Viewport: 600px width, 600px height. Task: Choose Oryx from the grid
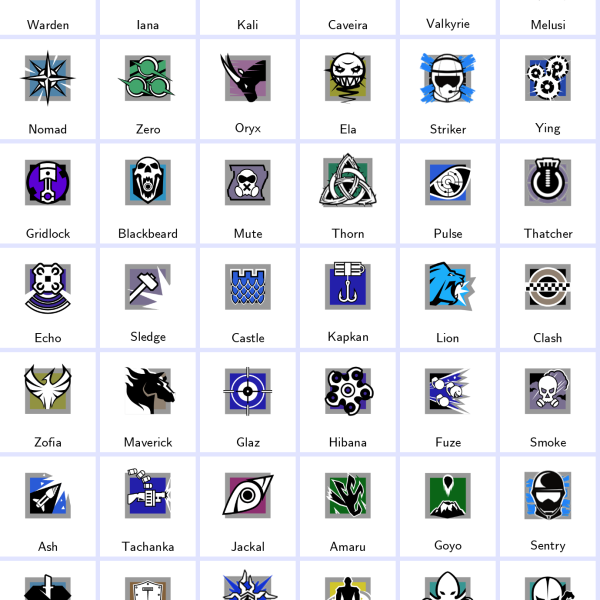248,88
